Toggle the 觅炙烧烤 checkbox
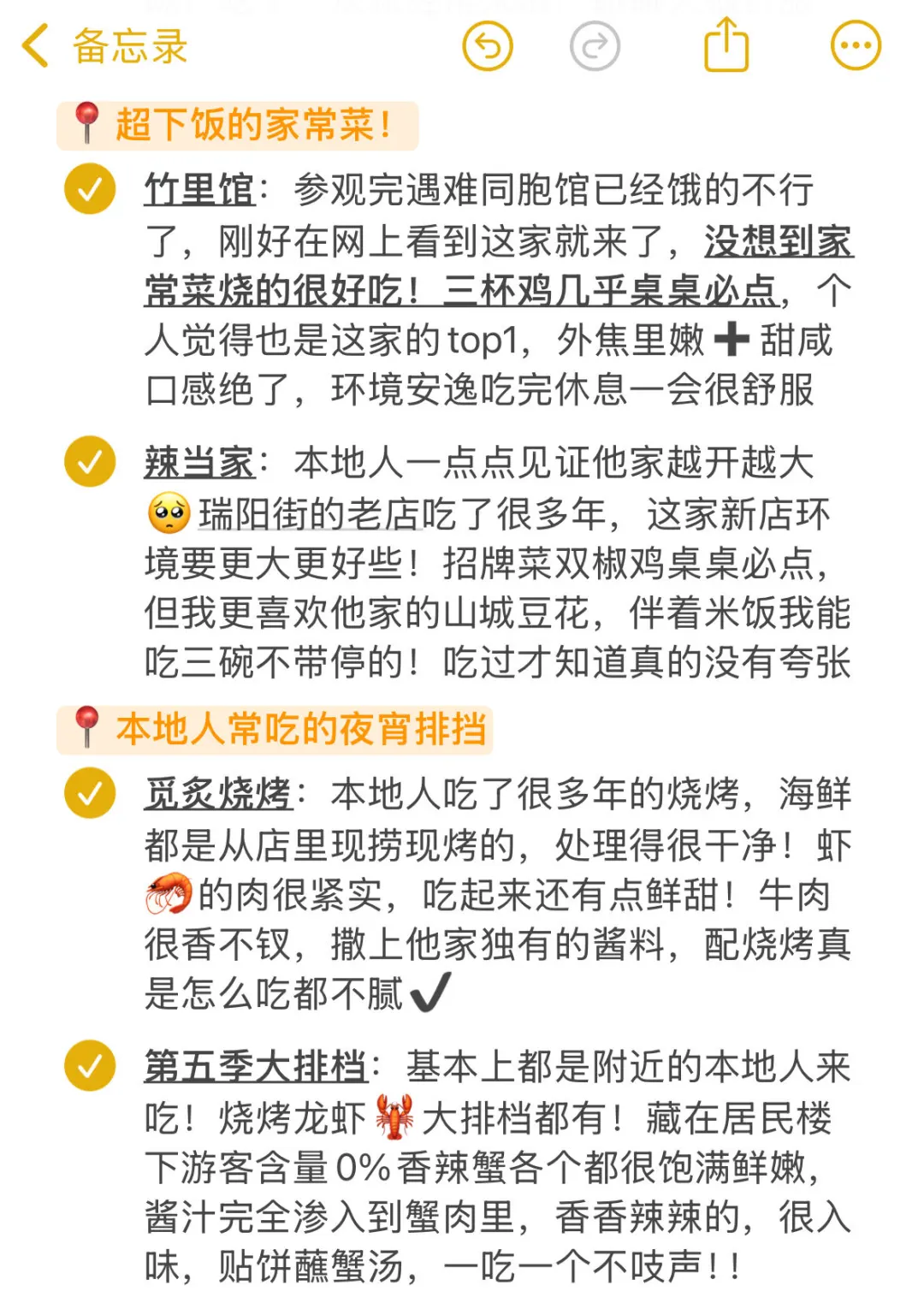This screenshot has height=1315, width=924. pos(90,793)
